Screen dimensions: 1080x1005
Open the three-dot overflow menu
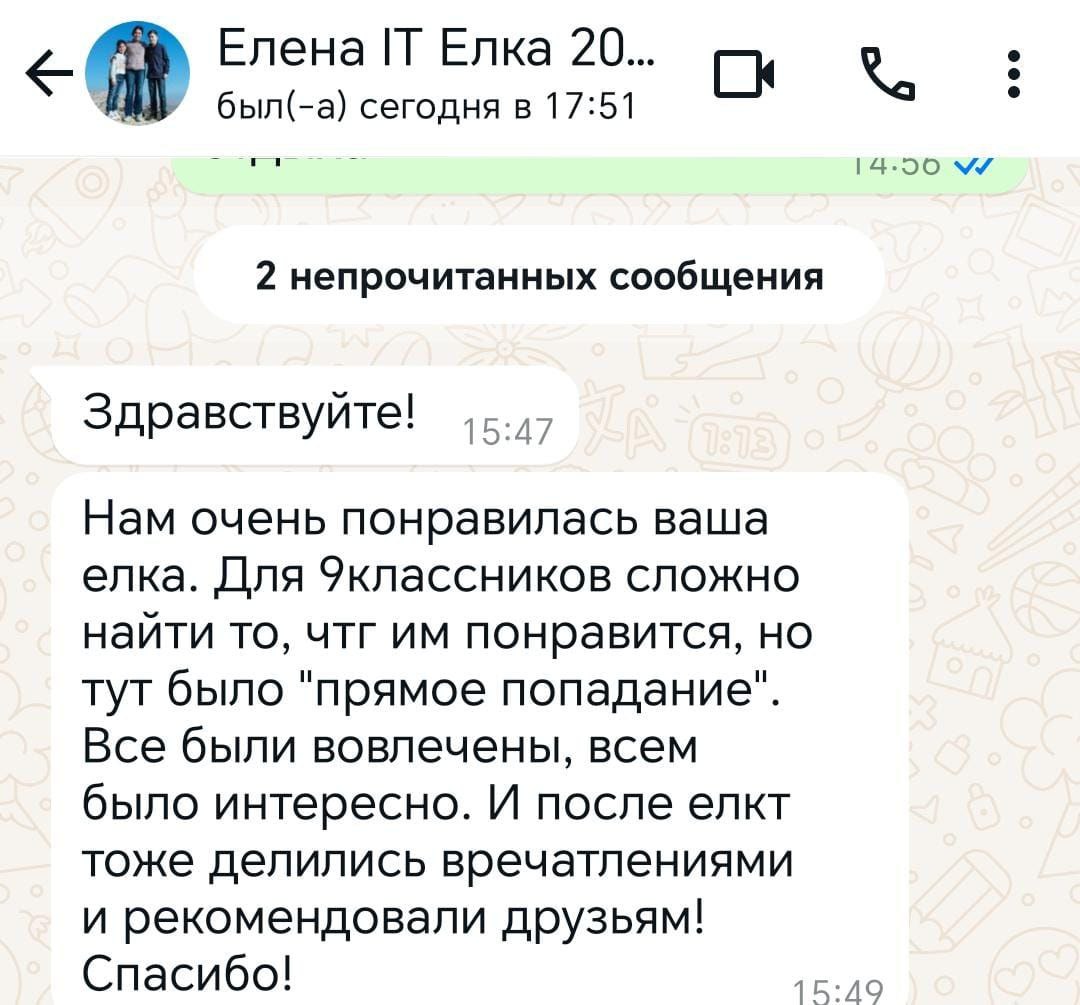(x=1013, y=74)
